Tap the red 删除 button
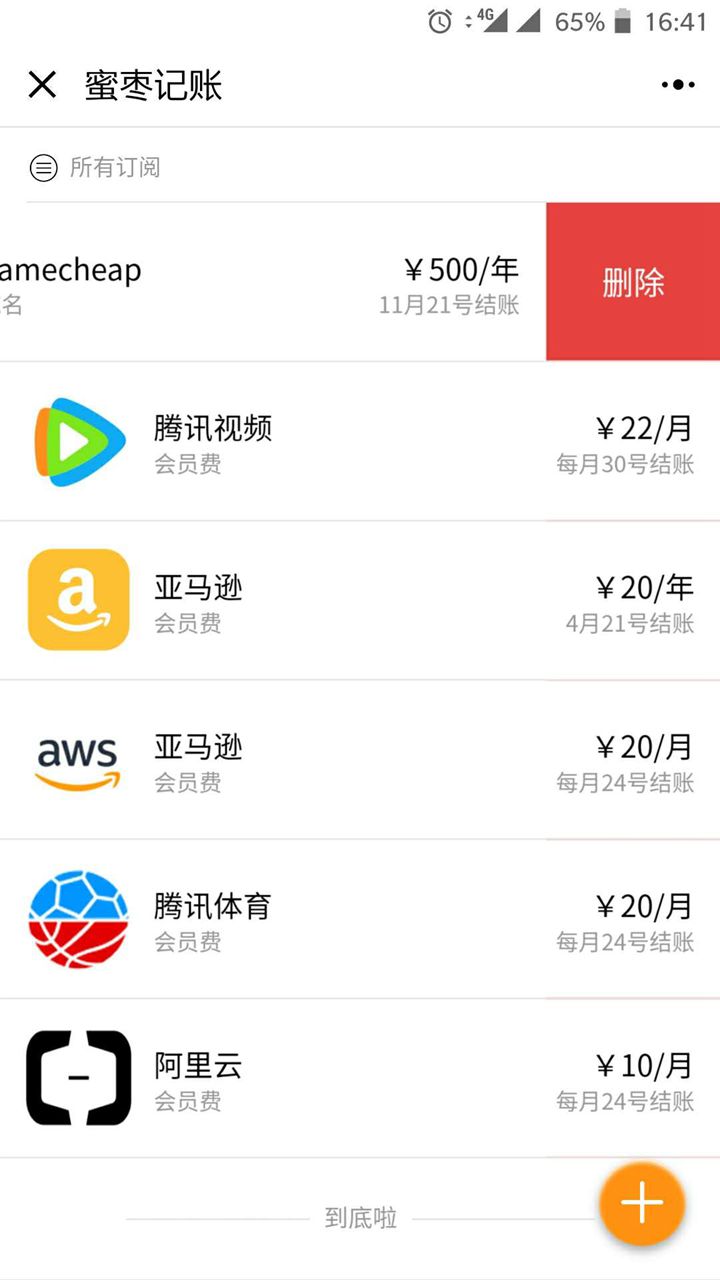Screen dimensions: 720x1280 point(633,282)
